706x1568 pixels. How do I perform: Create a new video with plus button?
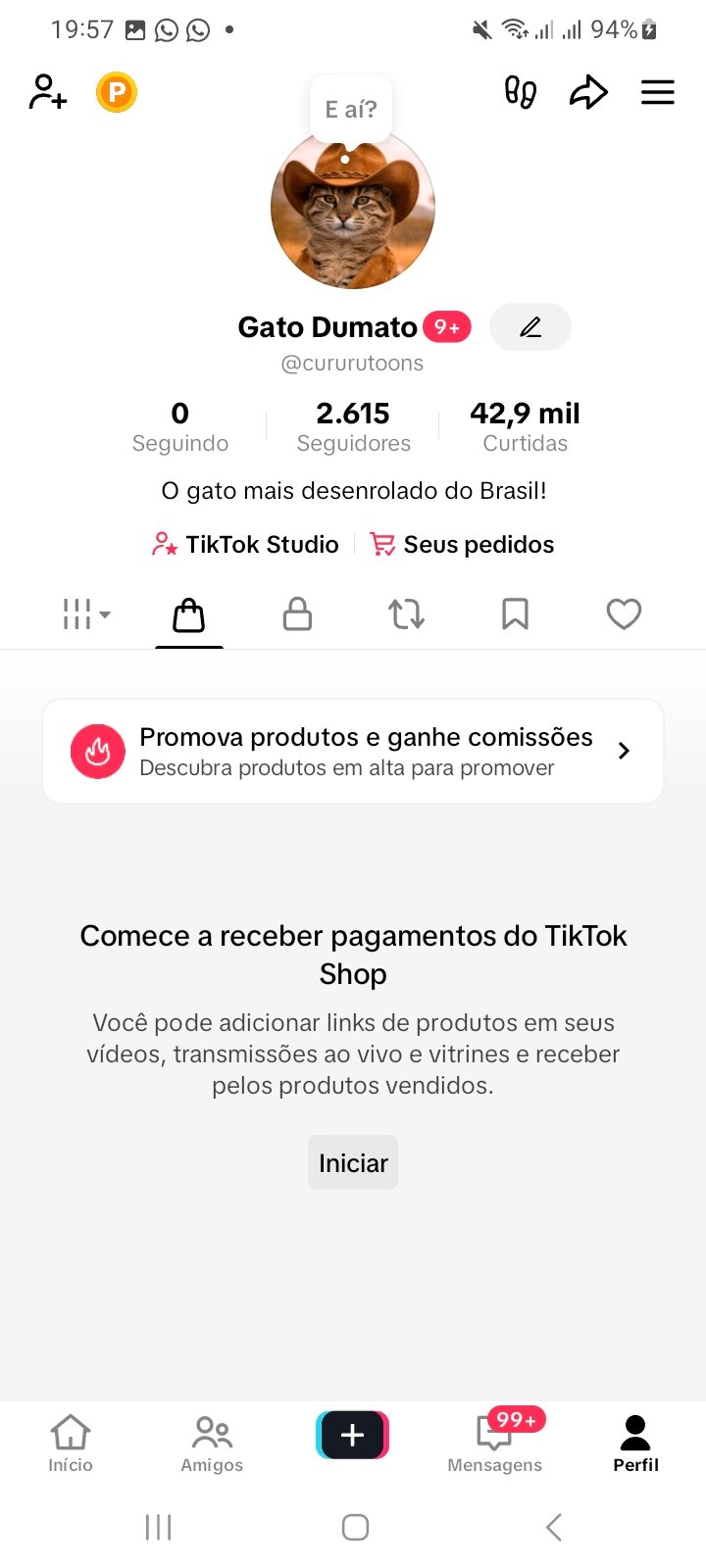pos(353,1436)
